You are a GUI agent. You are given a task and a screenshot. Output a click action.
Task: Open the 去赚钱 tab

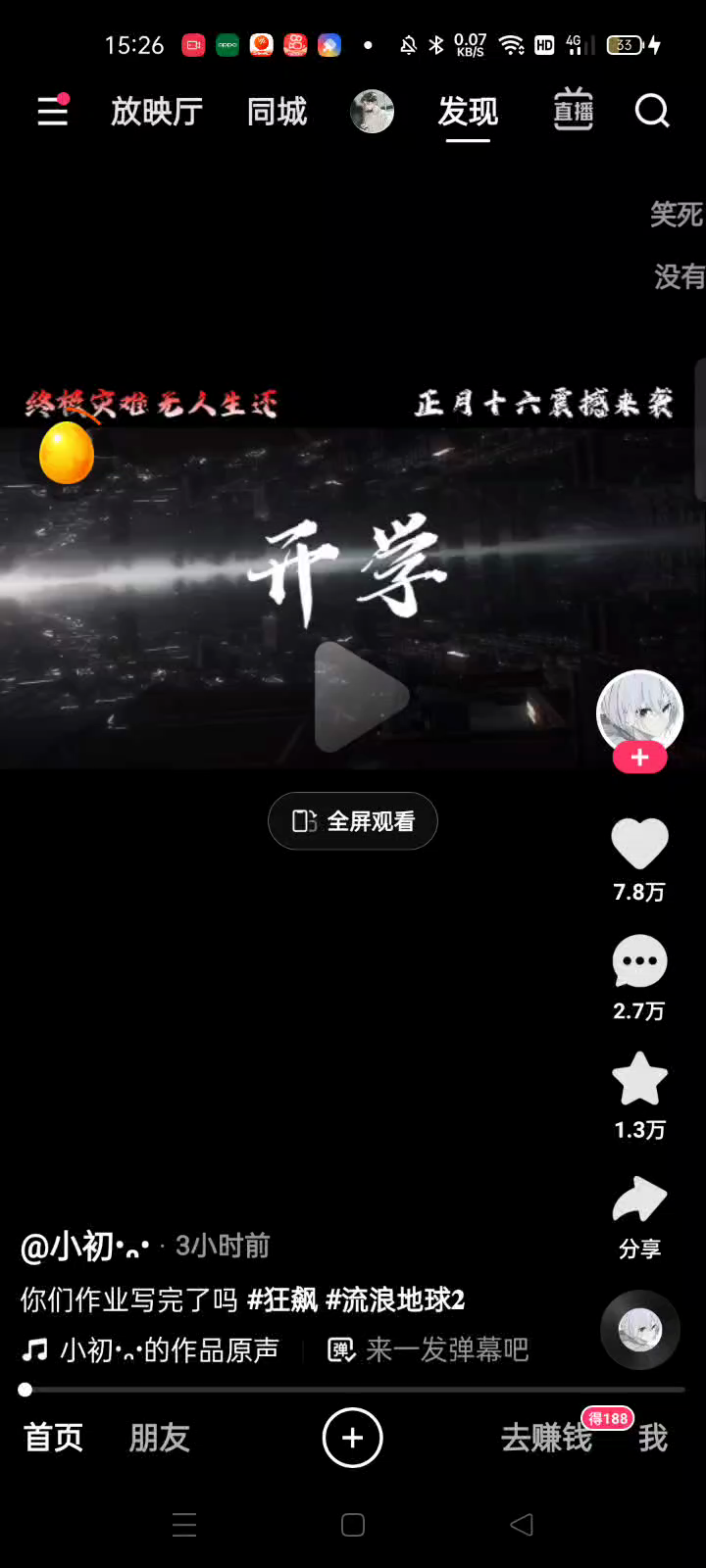(x=546, y=1438)
